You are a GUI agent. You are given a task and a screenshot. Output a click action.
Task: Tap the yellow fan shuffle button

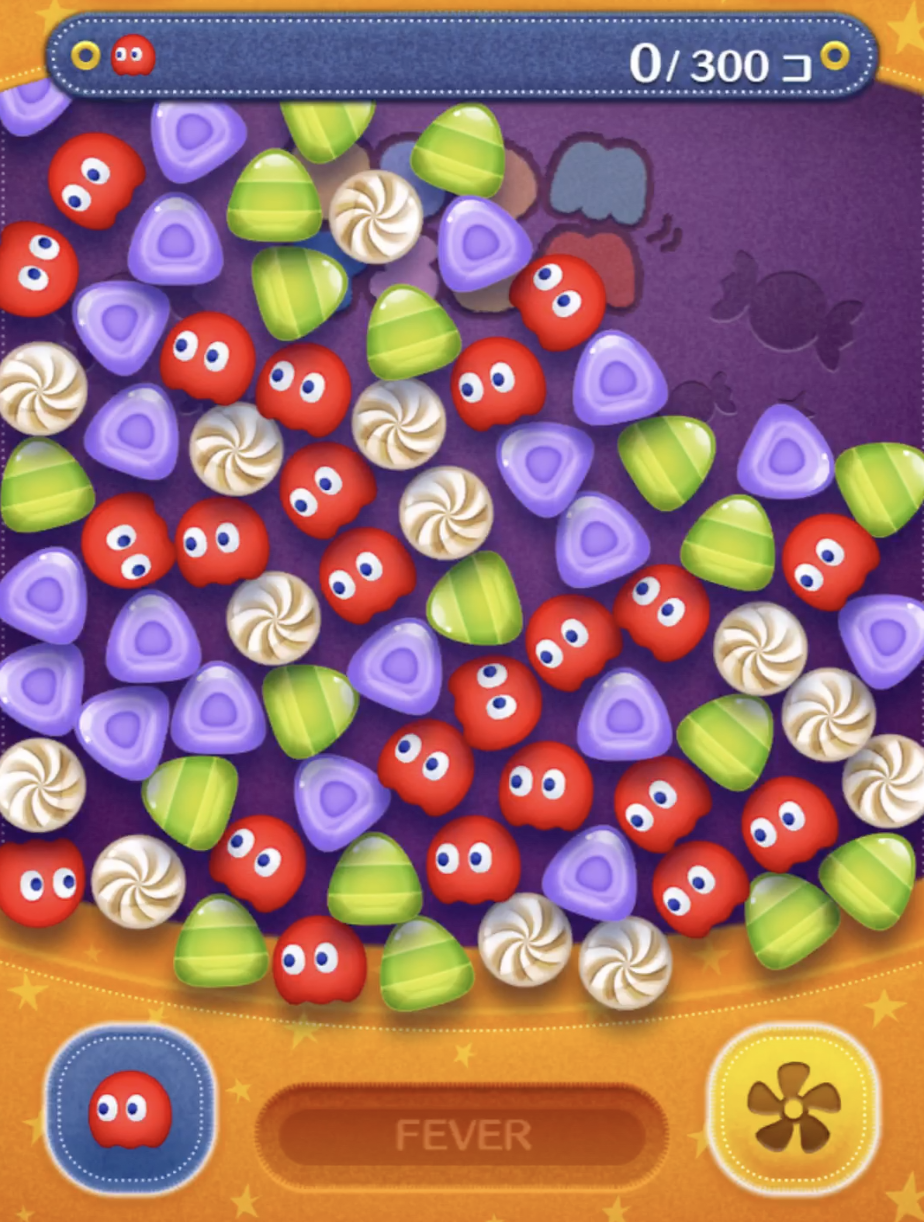click(793, 1109)
